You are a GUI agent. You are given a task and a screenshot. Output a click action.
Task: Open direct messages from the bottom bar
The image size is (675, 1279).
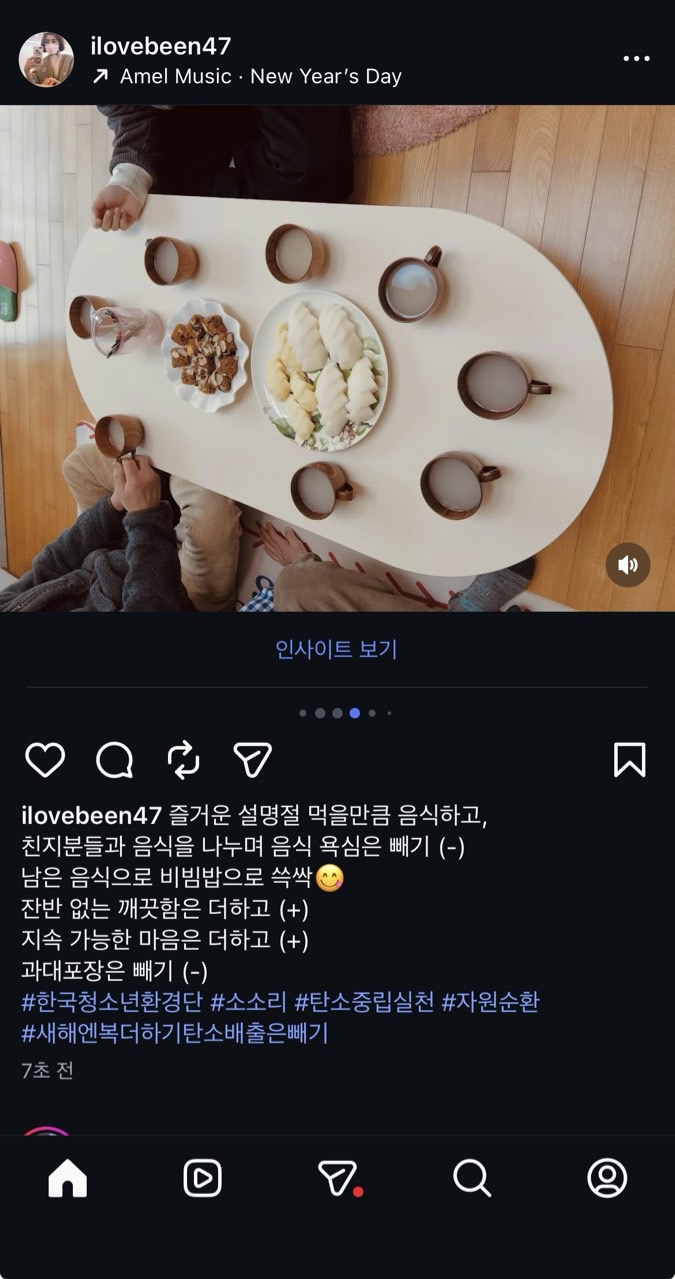pos(338,1178)
